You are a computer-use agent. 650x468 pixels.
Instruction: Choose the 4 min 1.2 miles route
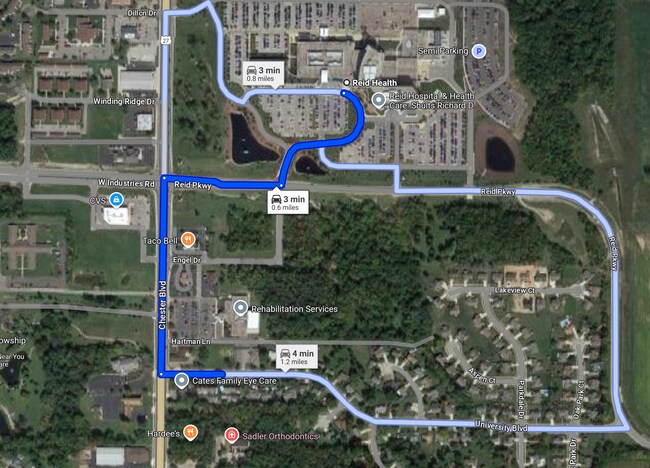[x=297, y=357]
